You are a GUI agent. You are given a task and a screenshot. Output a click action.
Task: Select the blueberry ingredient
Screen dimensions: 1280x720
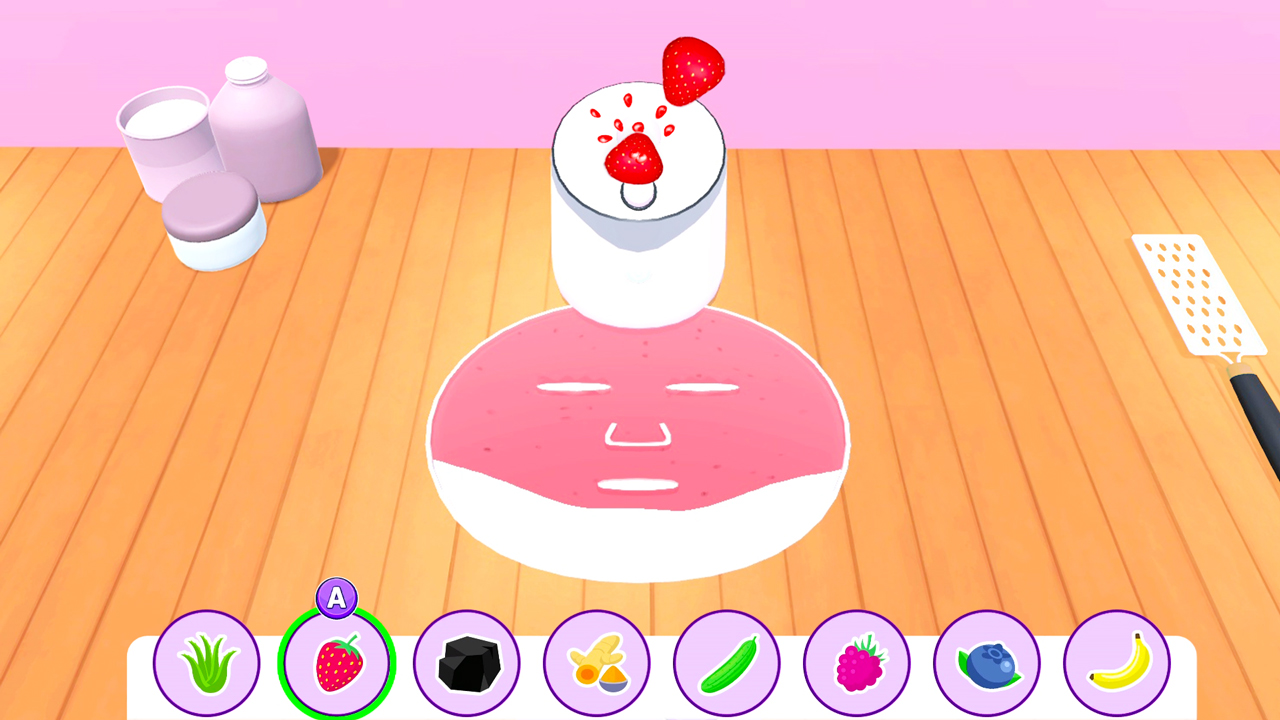pos(987,663)
